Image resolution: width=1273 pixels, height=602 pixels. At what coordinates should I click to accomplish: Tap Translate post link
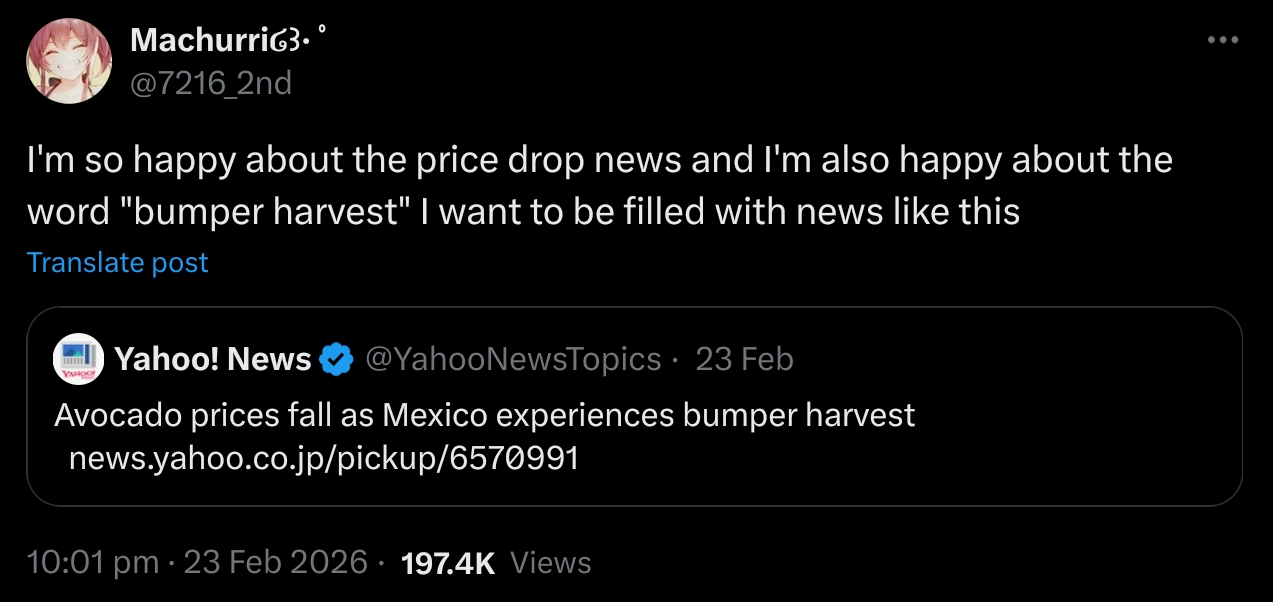pyautogui.click(x=117, y=263)
